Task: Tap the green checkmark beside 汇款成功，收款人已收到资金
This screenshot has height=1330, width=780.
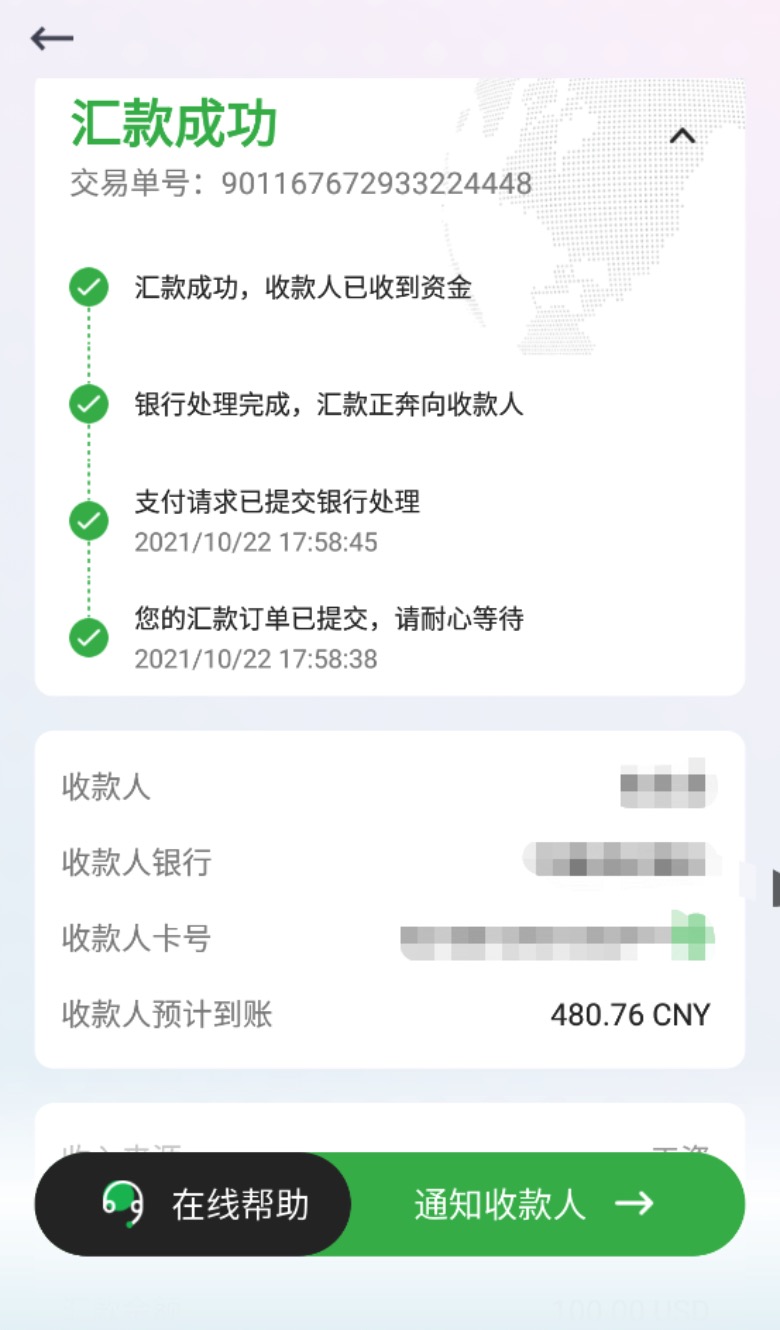Action: 88,287
